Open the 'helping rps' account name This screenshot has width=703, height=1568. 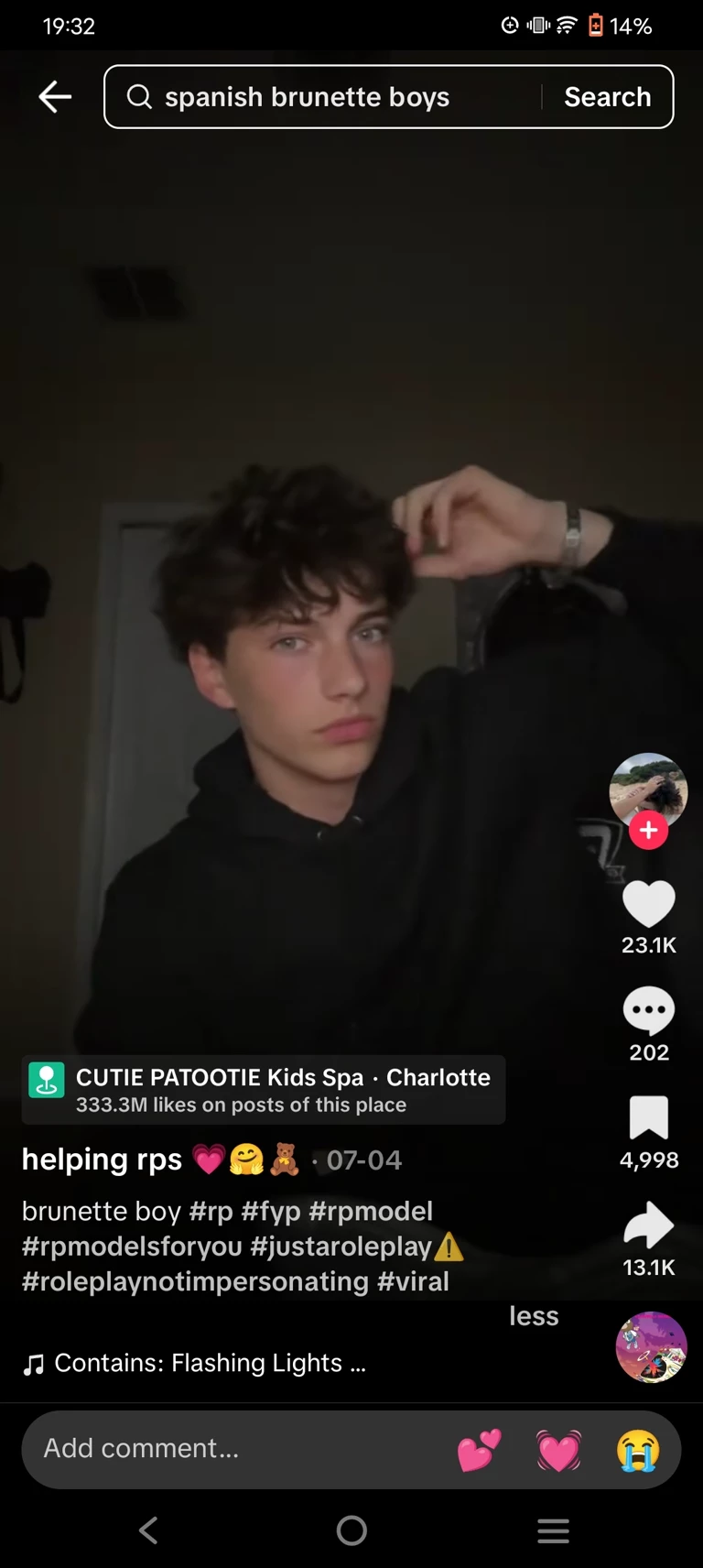click(103, 1160)
